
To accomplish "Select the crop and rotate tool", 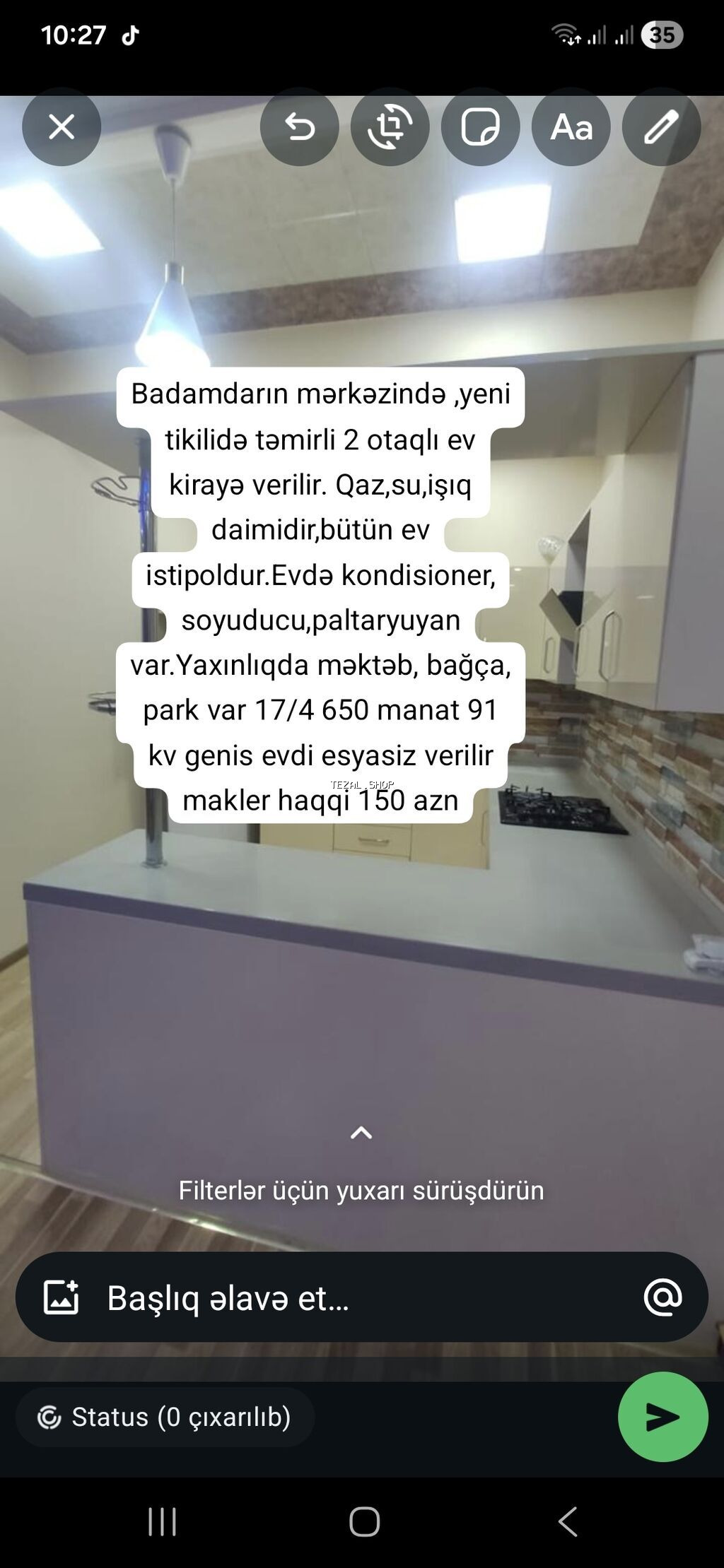I will point(390,127).
